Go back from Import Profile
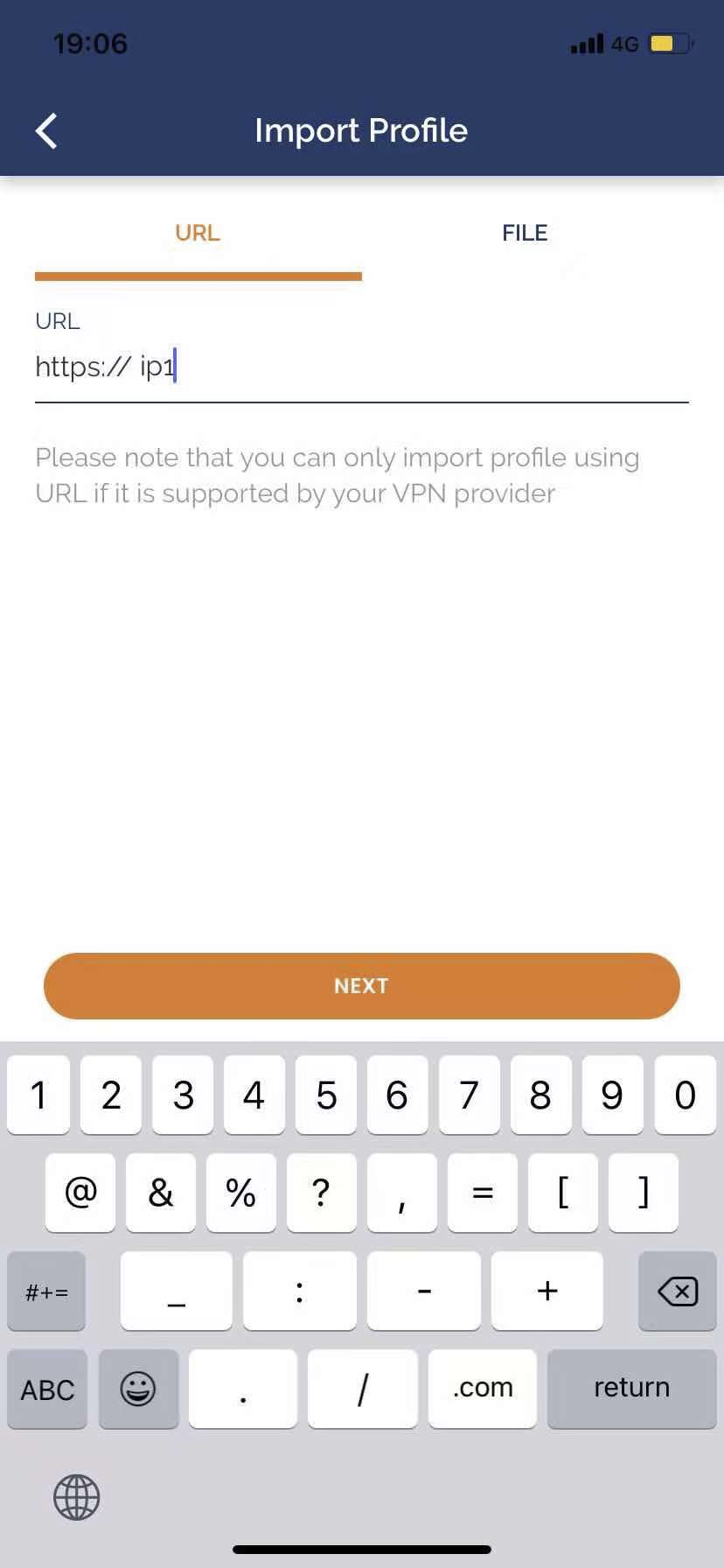 click(x=46, y=131)
